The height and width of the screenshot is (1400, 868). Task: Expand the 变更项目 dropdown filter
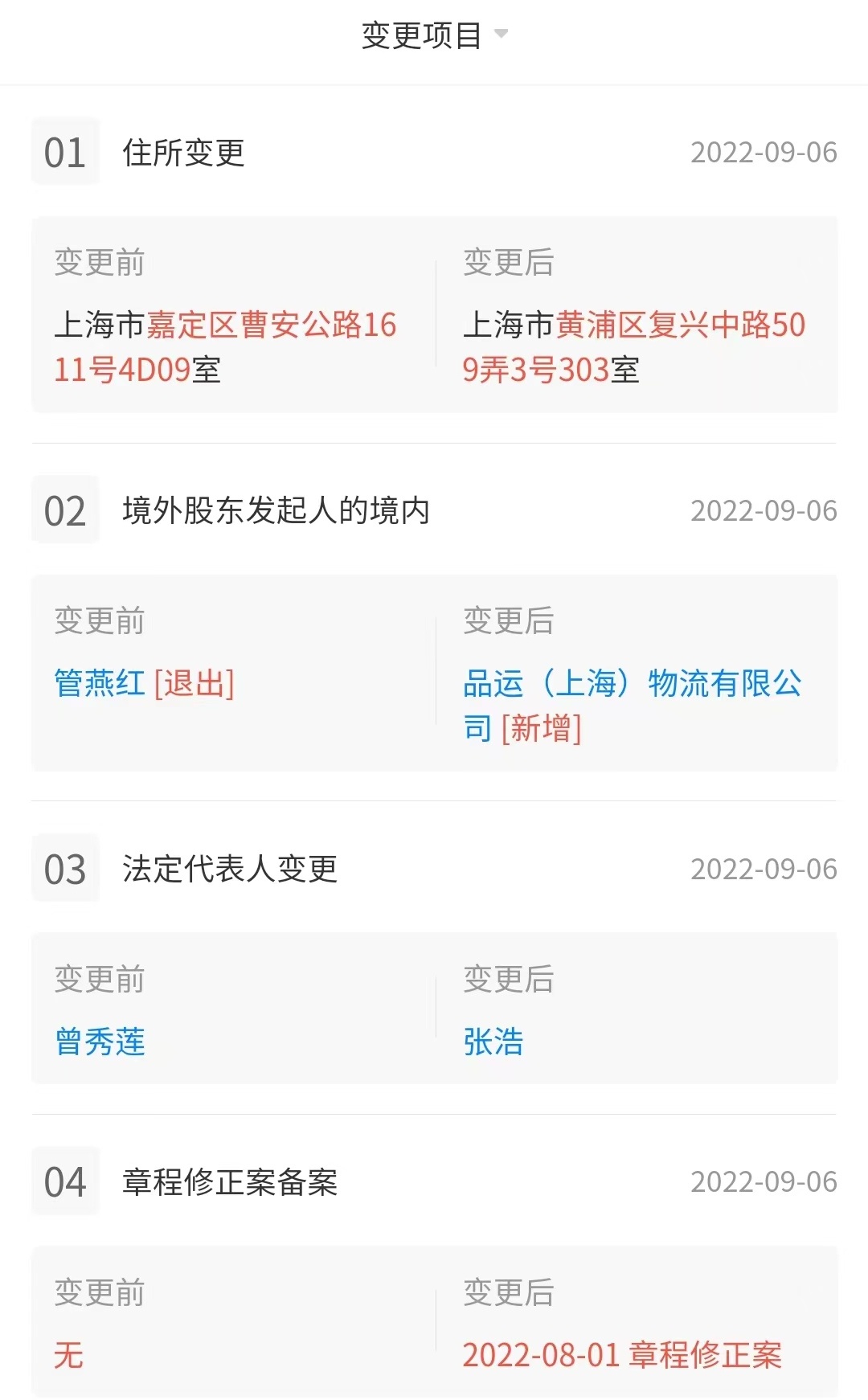point(434,35)
